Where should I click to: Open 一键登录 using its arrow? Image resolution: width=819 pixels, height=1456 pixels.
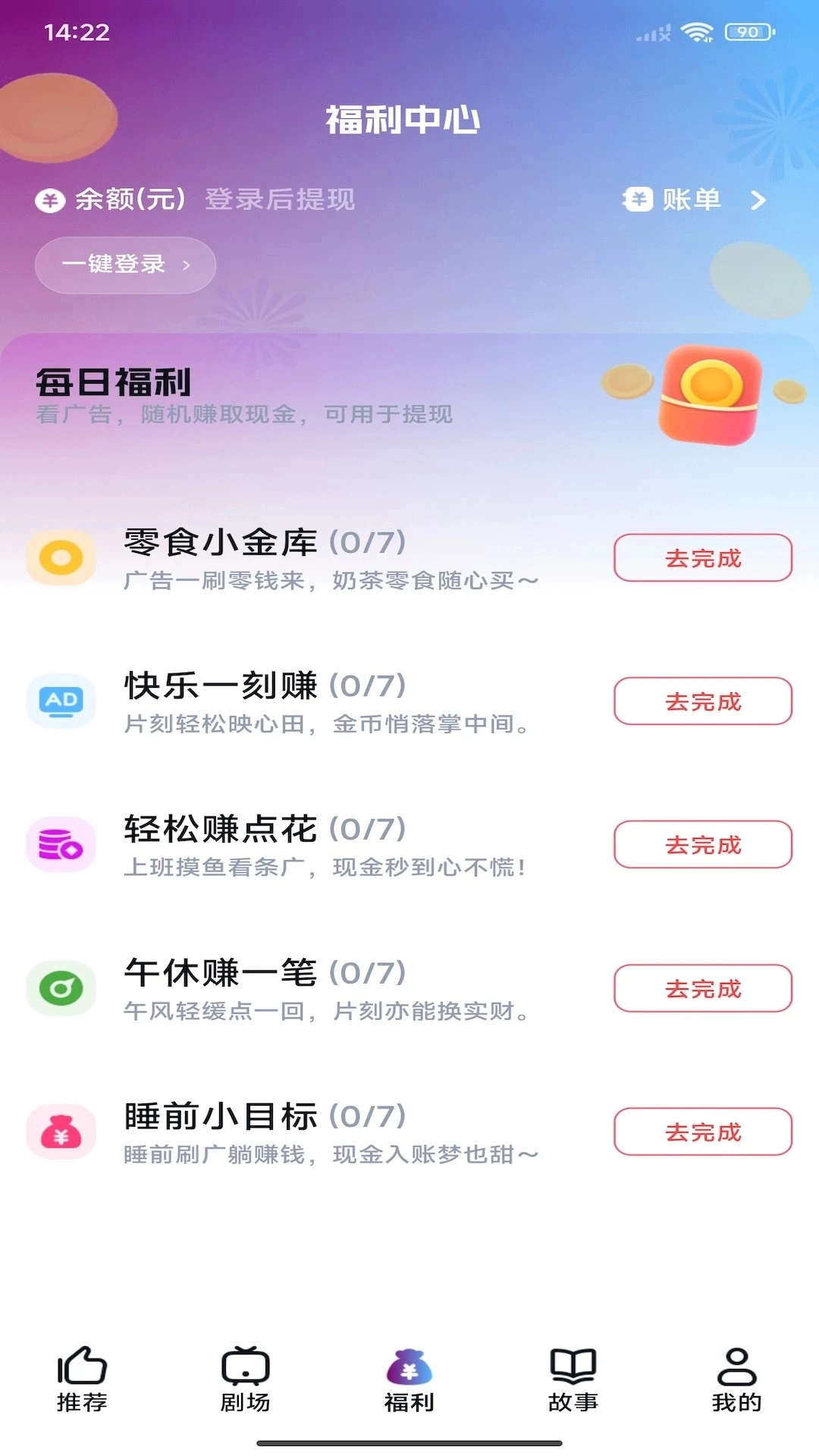(x=187, y=265)
